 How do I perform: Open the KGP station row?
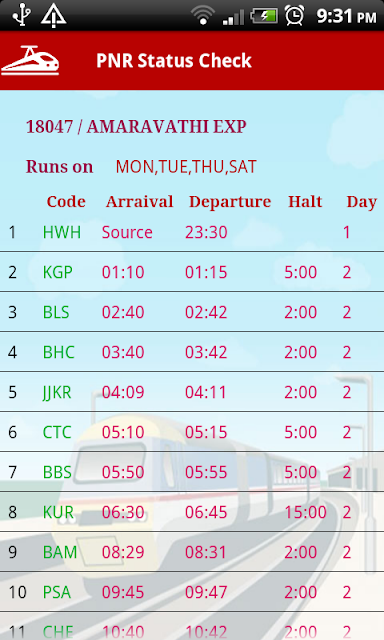coord(192,272)
